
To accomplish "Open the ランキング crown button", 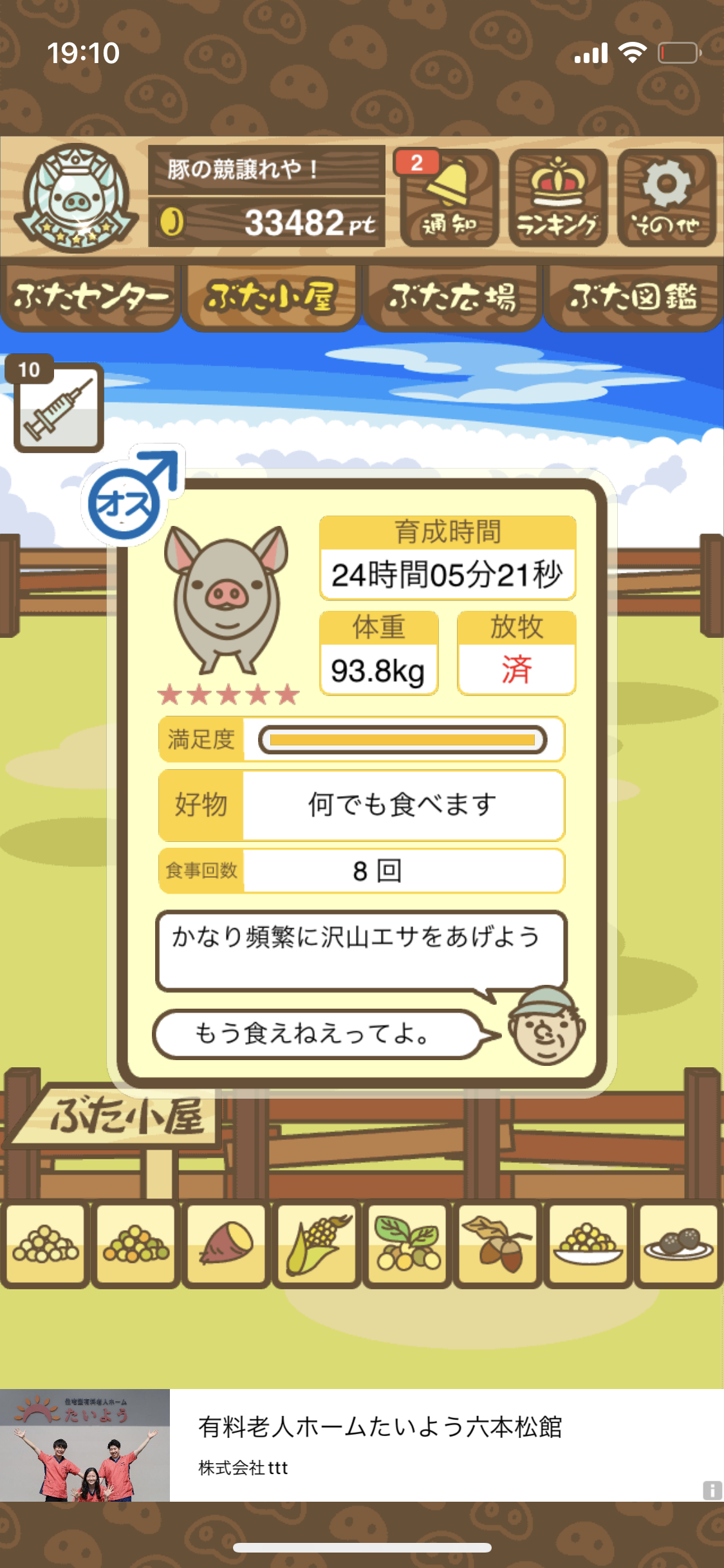I will 558,198.
